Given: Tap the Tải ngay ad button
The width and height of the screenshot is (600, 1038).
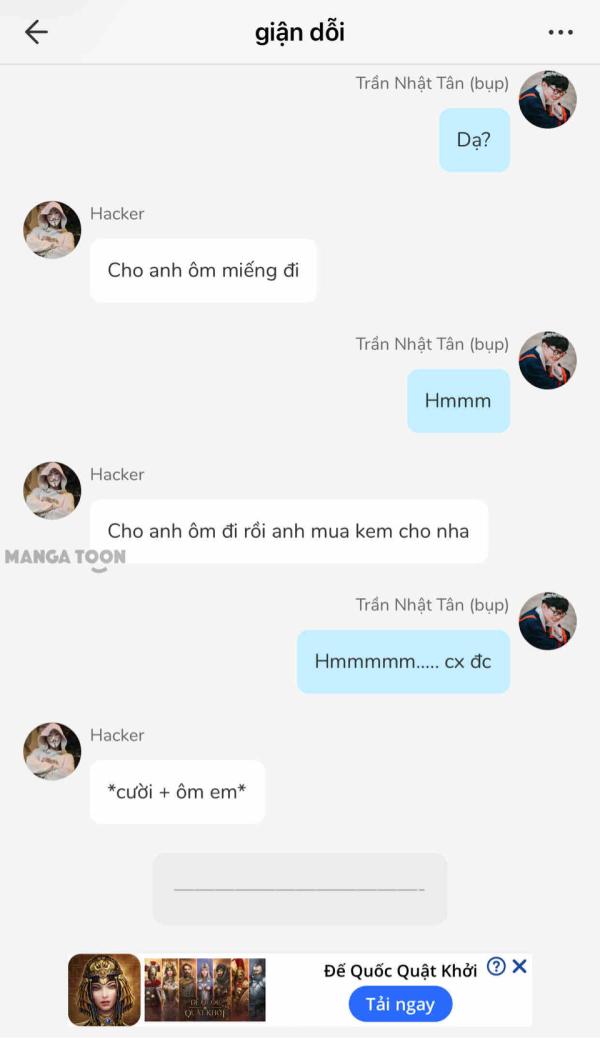Looking at the screenshot, I should [400, 1004].
